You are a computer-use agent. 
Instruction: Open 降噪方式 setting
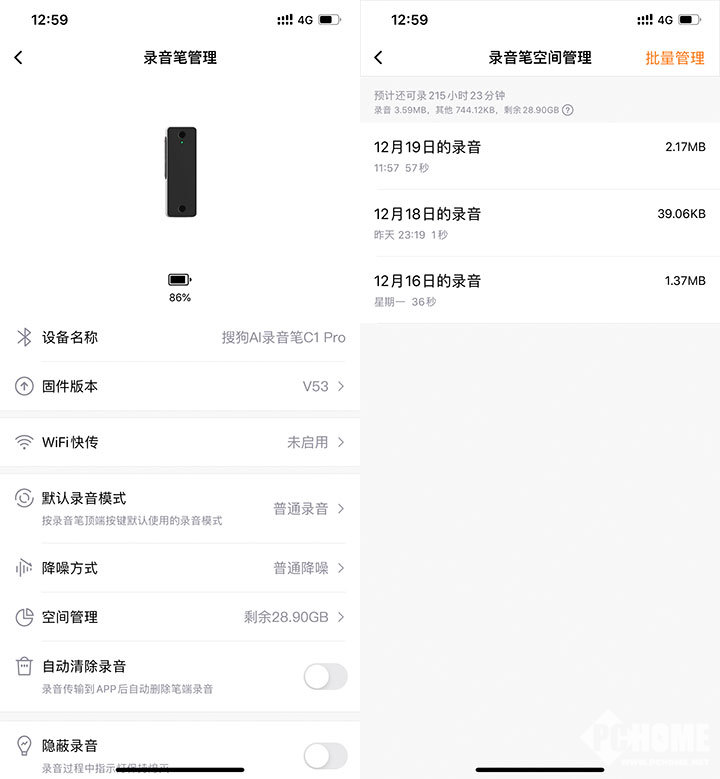coord(180,568)
